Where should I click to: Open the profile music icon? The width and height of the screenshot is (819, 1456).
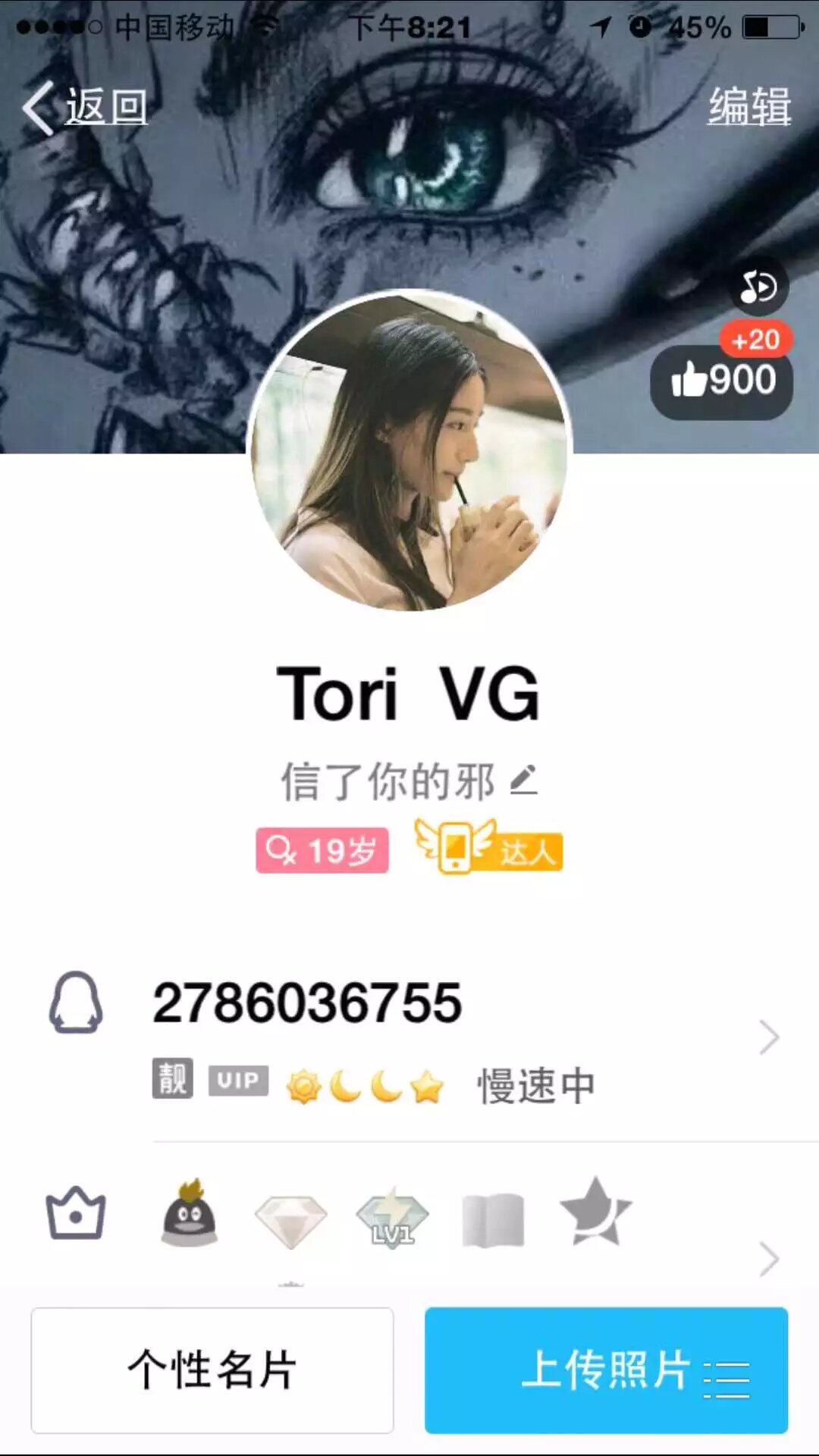click(x=758, y=287)
